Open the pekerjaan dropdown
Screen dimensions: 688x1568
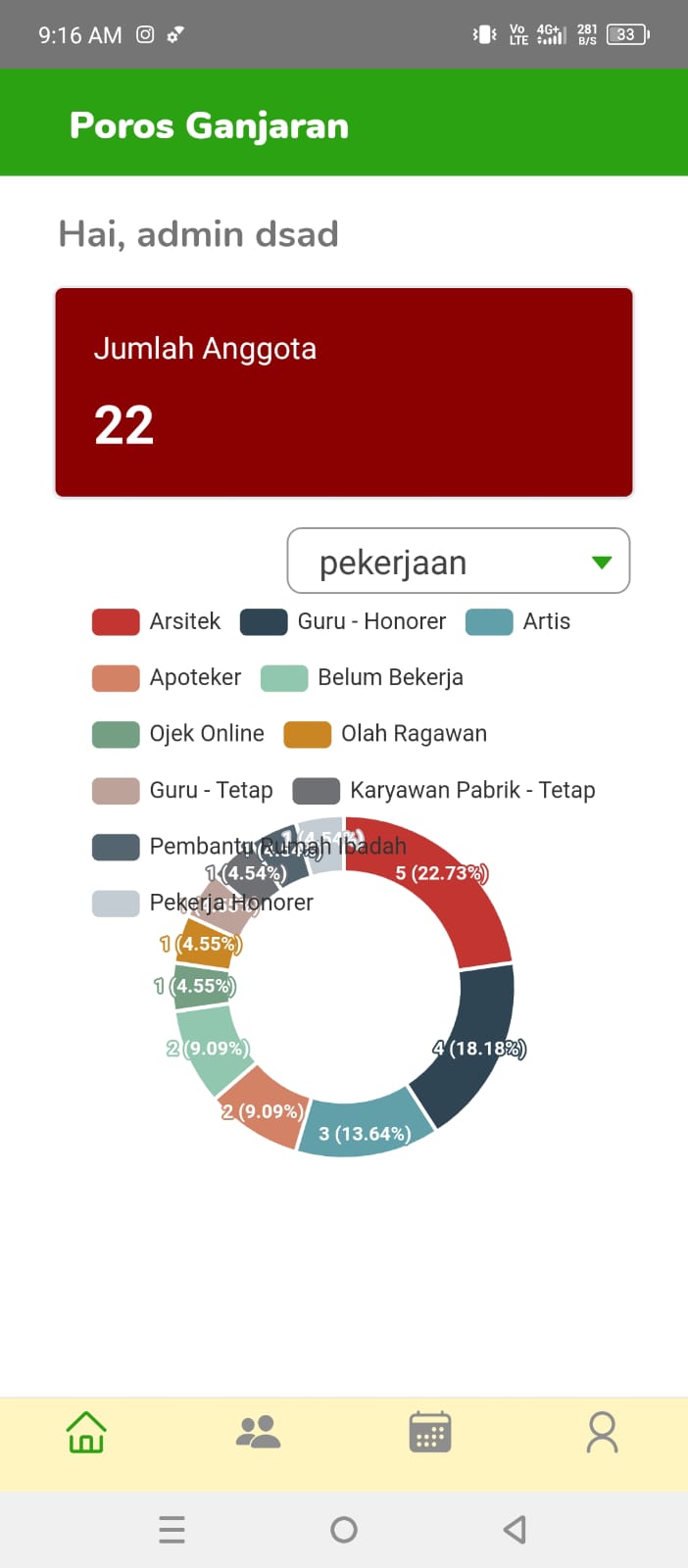click(x=458, y=562)
